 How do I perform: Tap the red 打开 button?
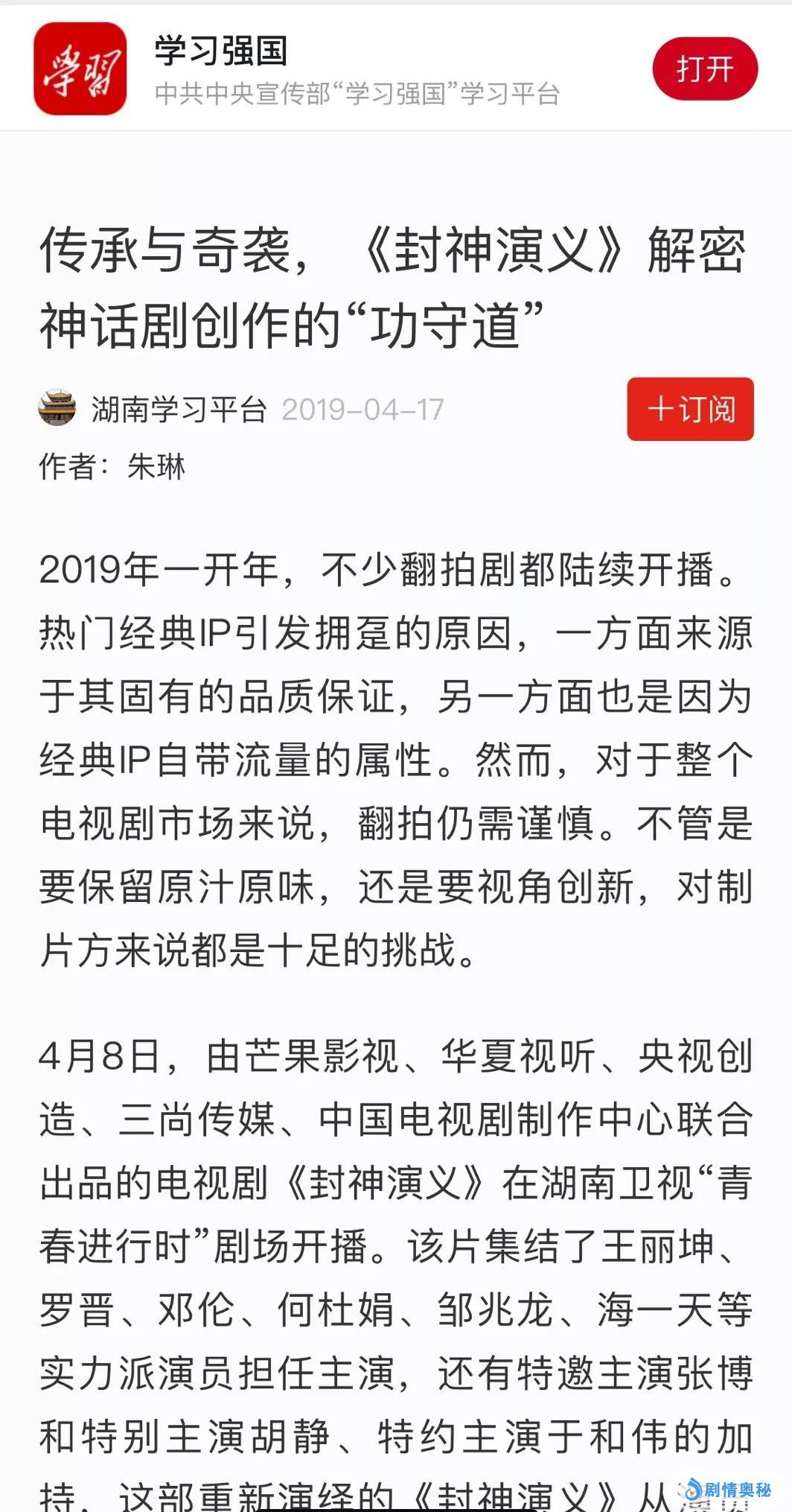pos(704,69)
